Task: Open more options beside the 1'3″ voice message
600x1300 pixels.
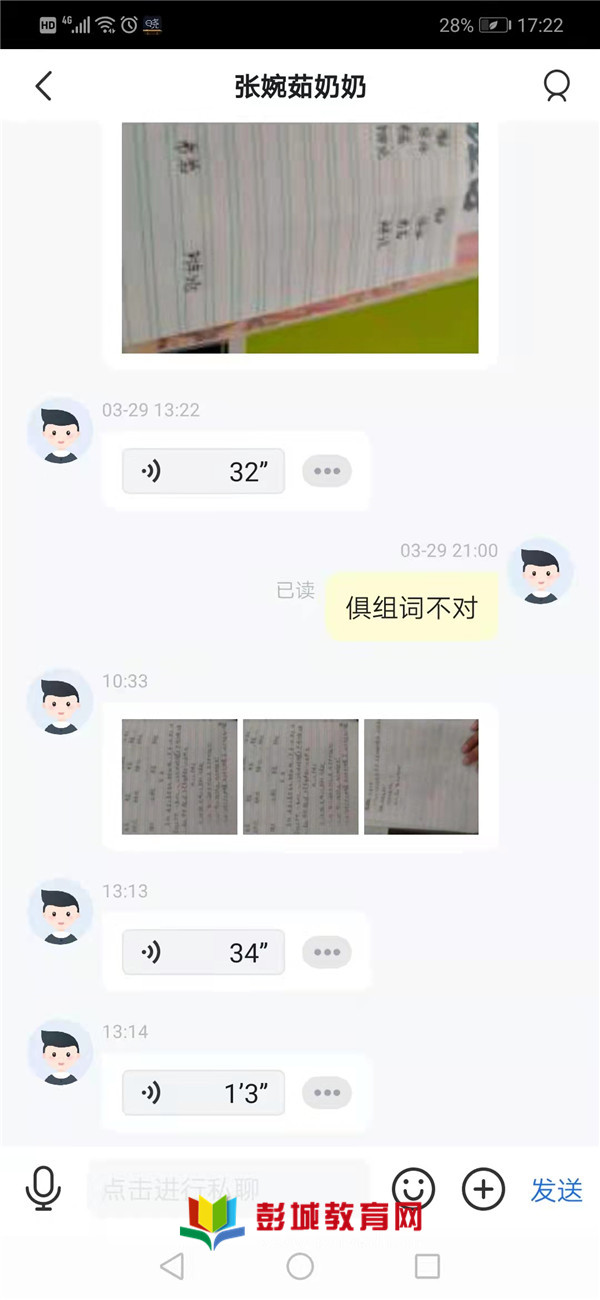Action: (327, 1093)
